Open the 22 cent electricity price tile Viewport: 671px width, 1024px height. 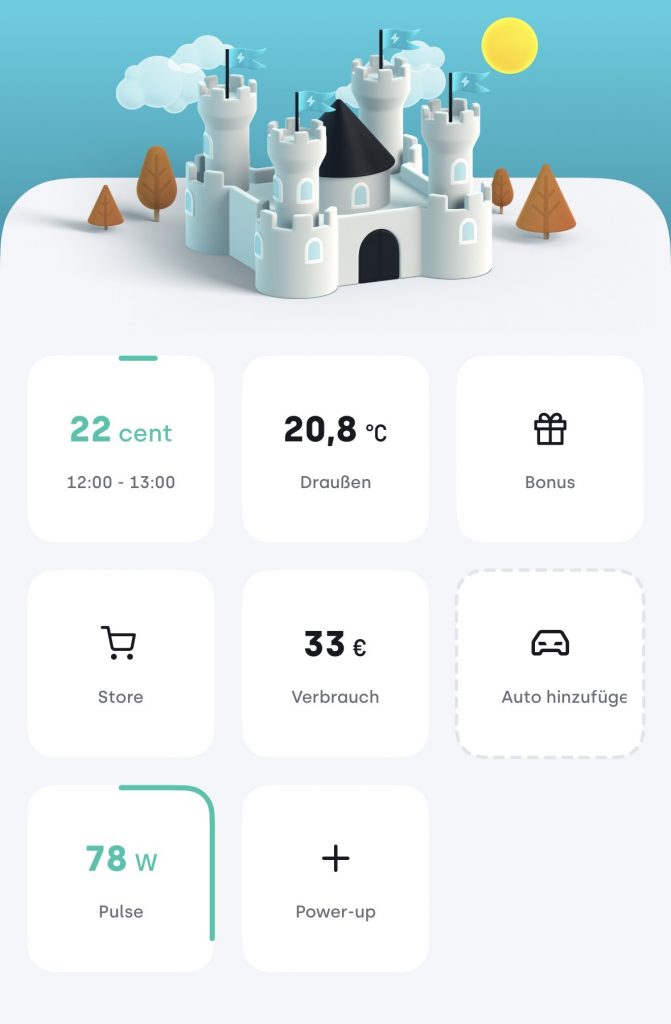pyautogui.click(x=120, y=449)
